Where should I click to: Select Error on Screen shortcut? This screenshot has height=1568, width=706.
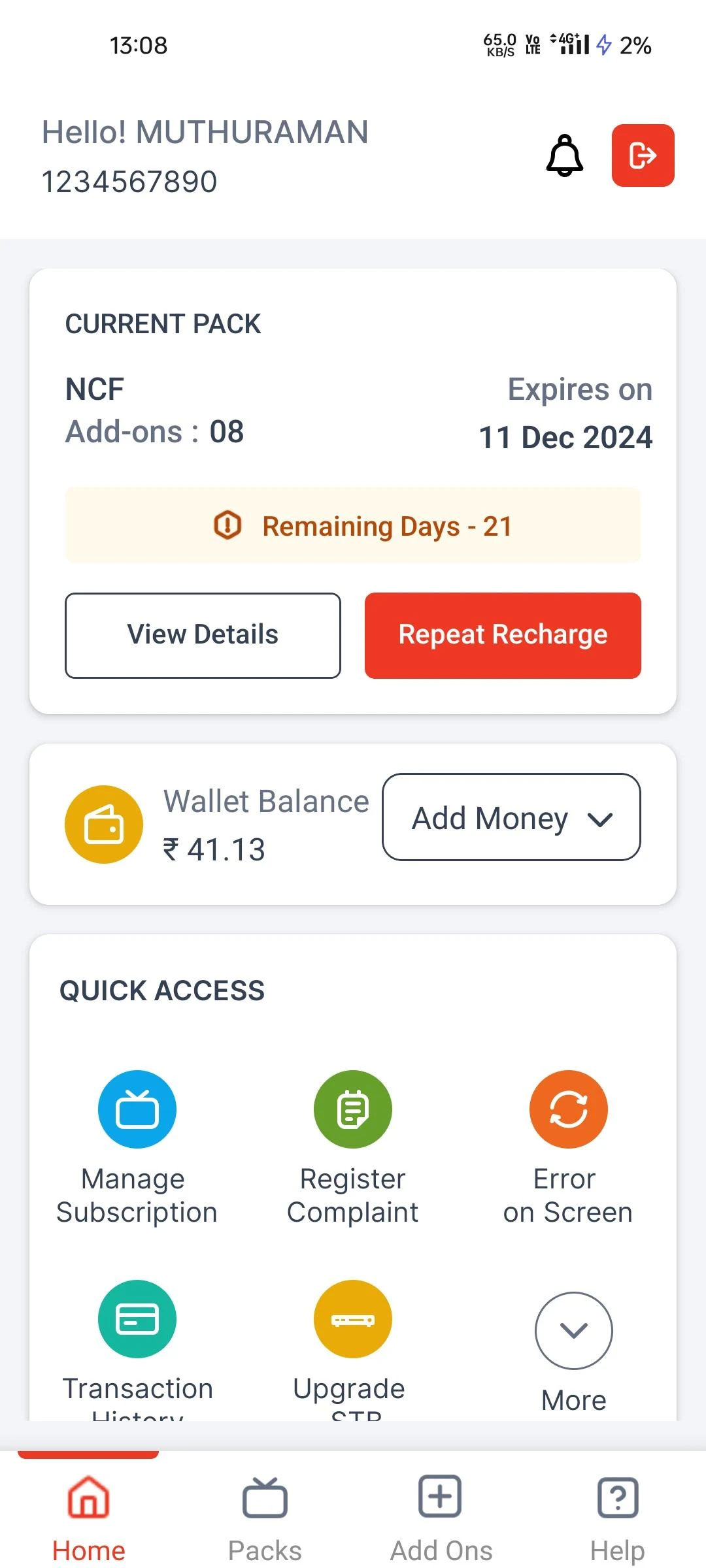pyautogui.click(x=567, y=1149)
